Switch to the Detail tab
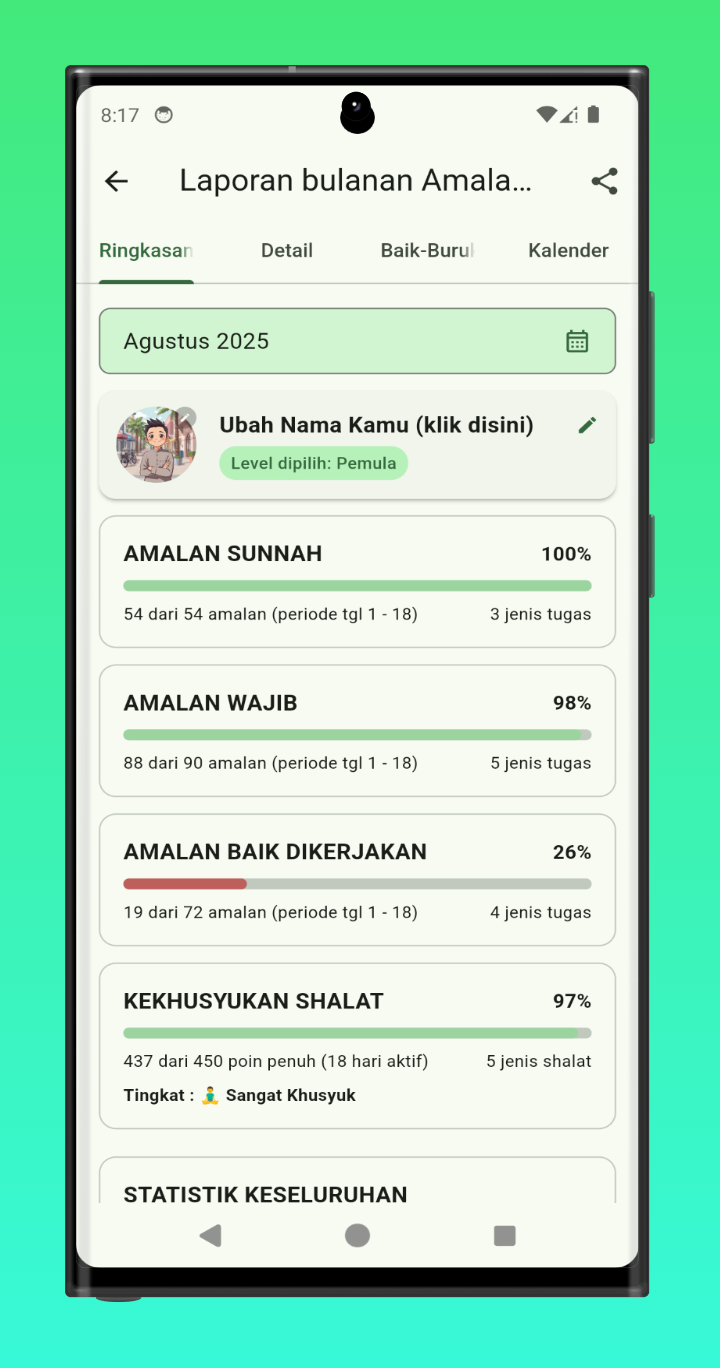The height and width of the screenshot is (1368, 720). [287, 251]
